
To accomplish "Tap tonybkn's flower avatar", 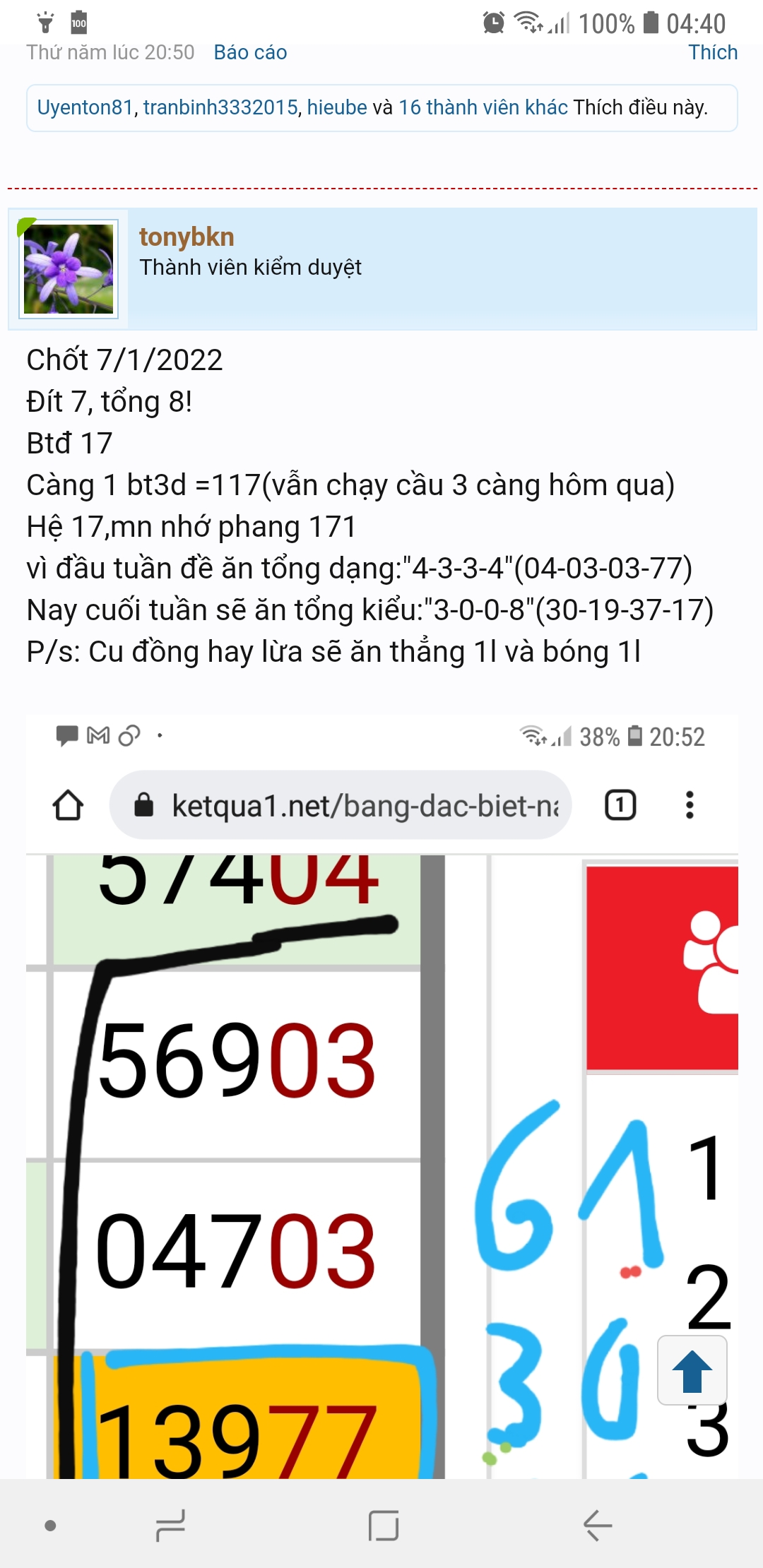I will click(x=69, y=269).
